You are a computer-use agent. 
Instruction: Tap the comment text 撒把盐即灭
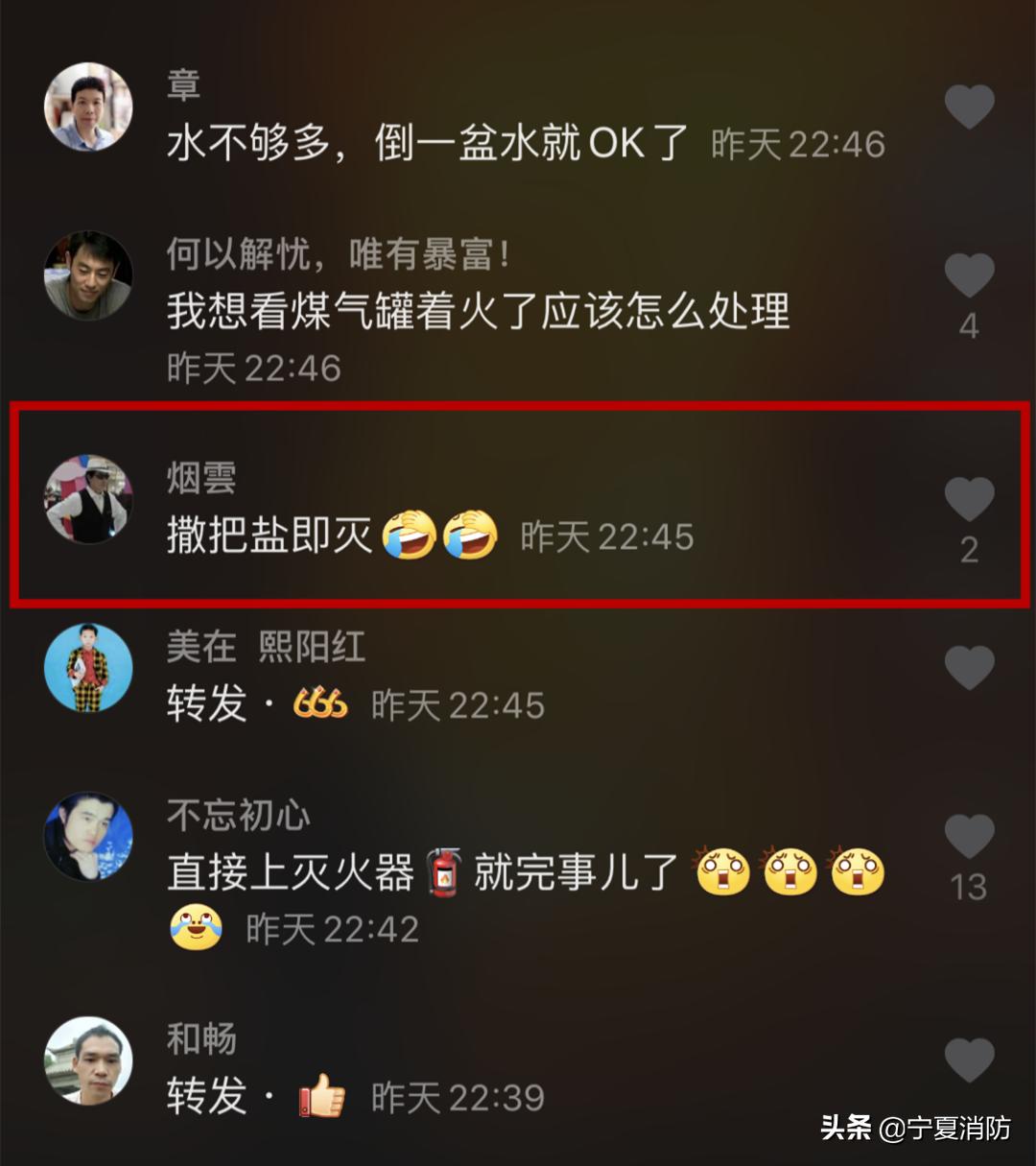[268, 535]
